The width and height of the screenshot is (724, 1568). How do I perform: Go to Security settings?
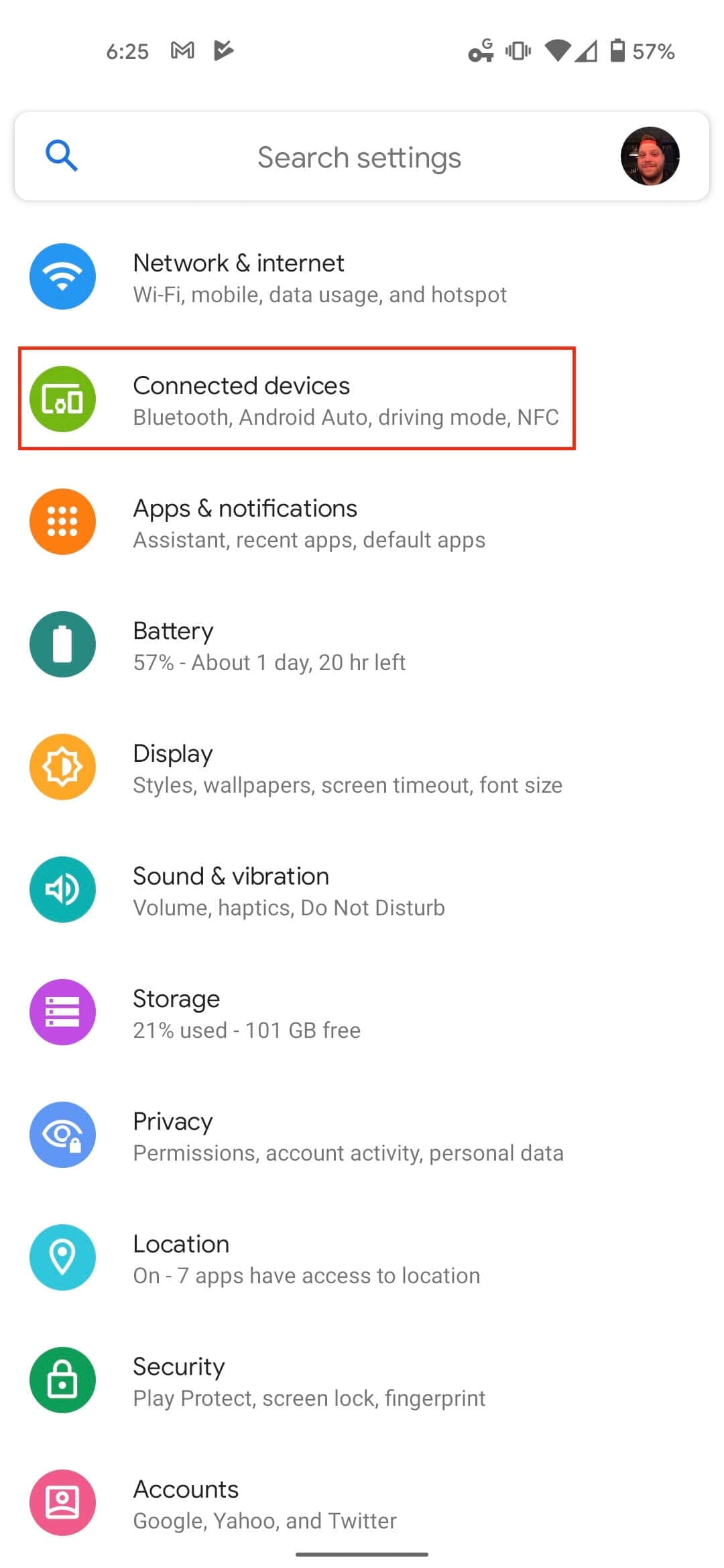[x=308, y=1381]
